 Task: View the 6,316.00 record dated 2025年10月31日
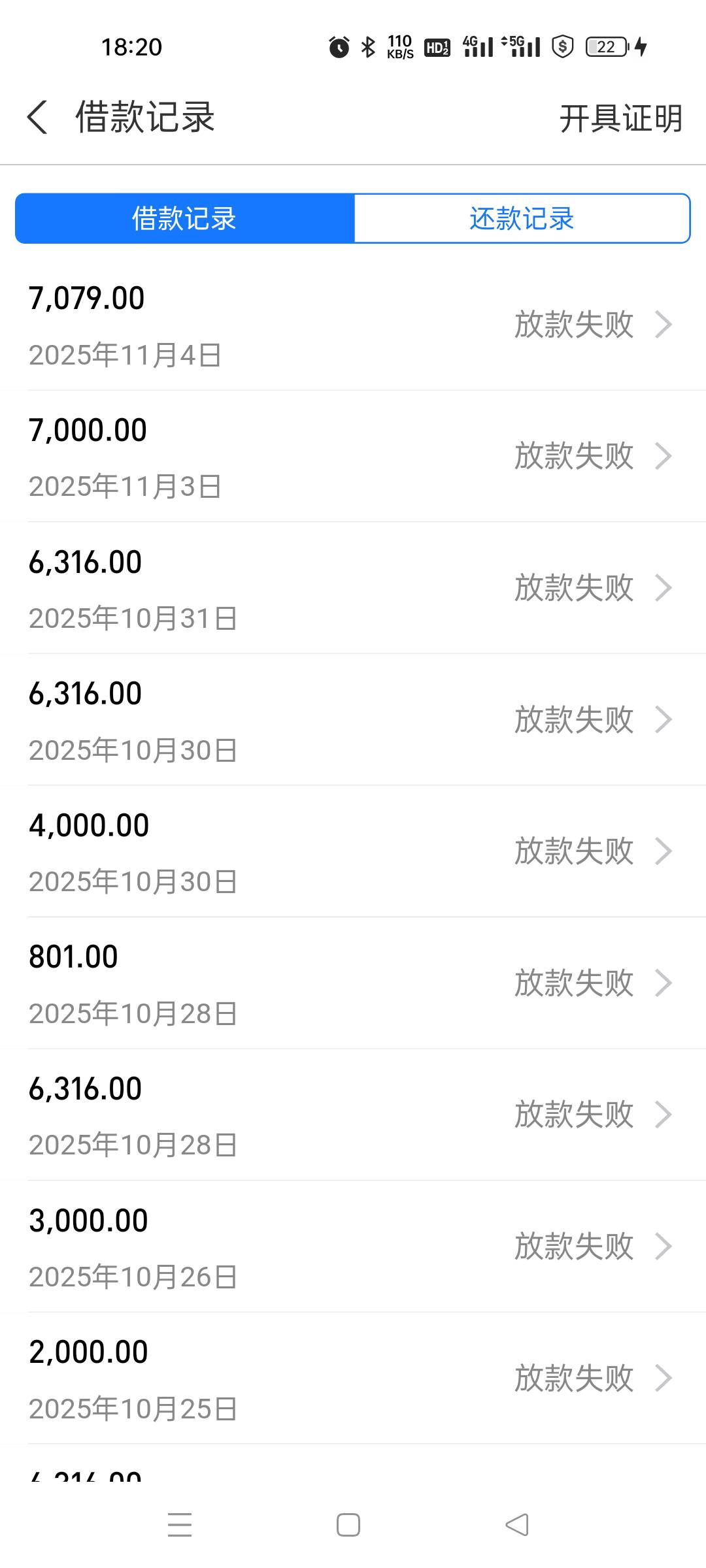click(353, 588)
